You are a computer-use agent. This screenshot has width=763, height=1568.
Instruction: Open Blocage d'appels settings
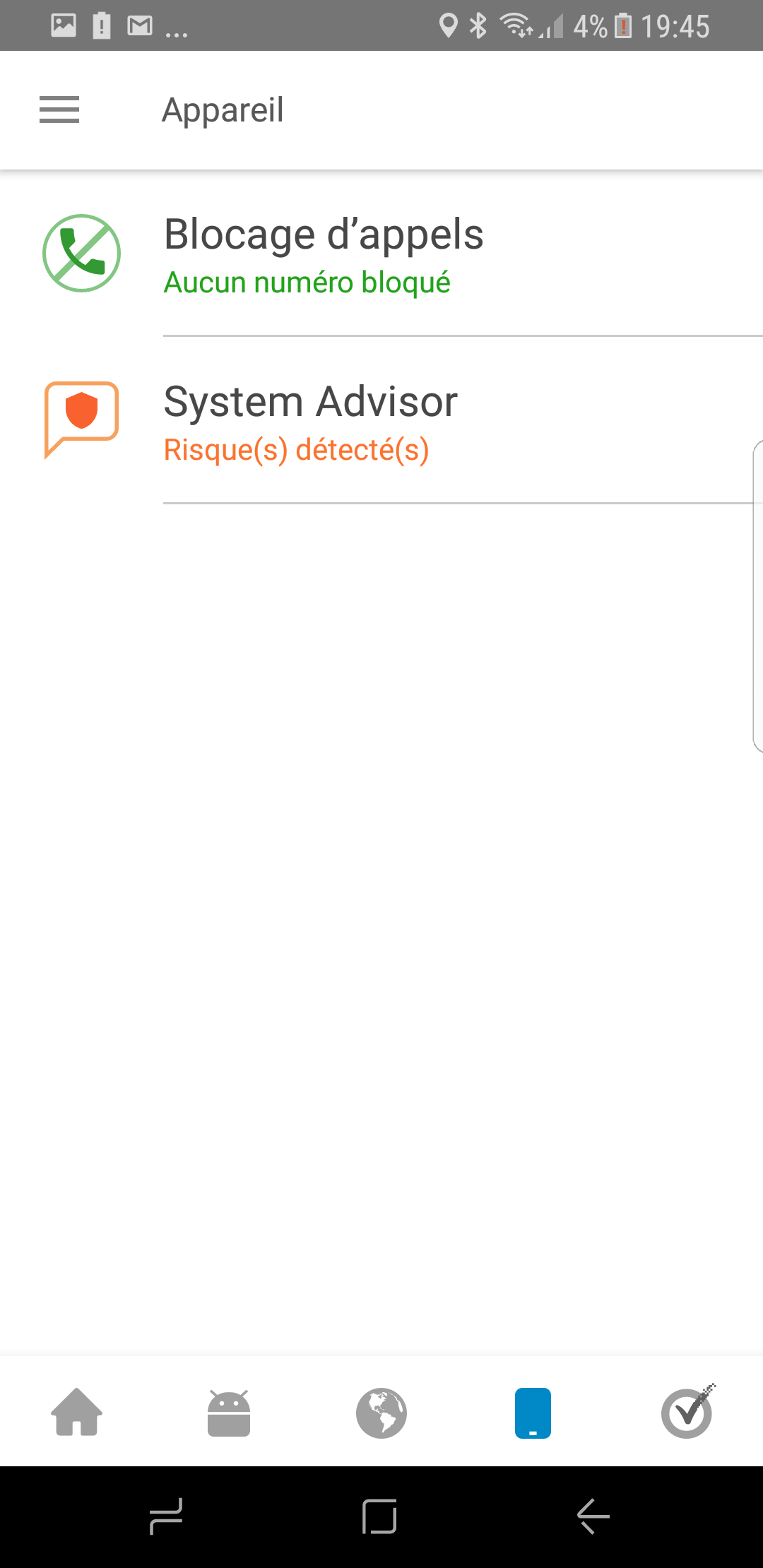coord(381,254)
